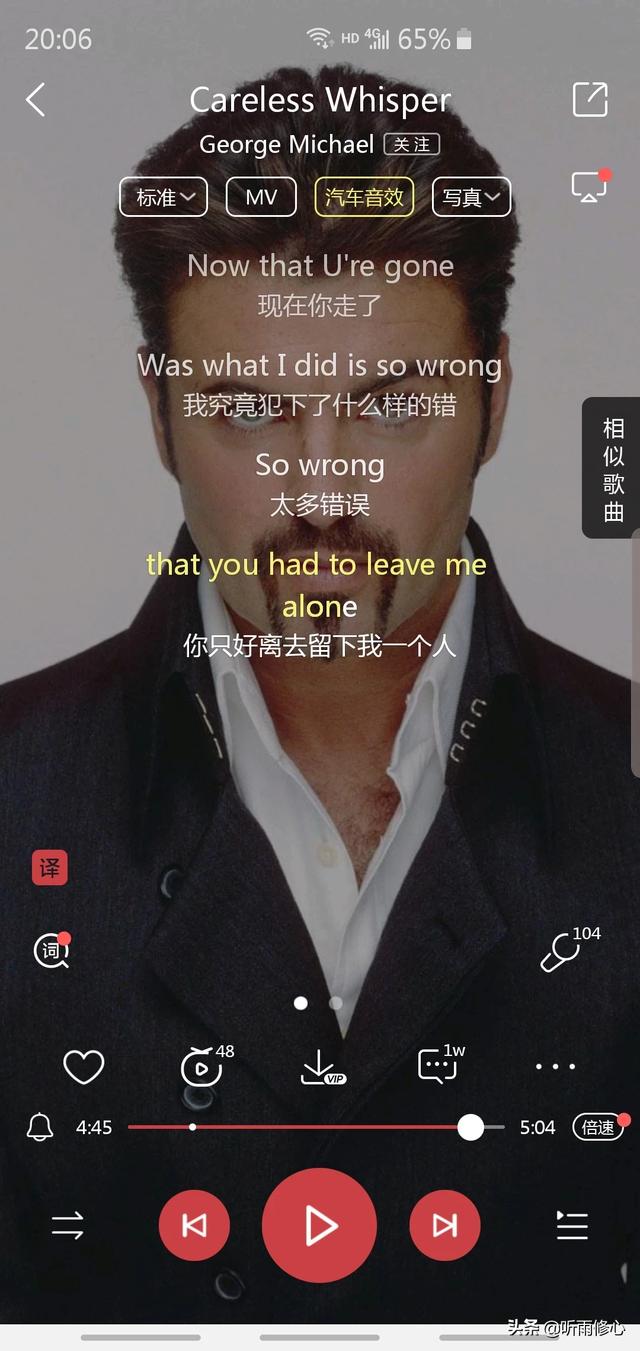Follow George Michael with 关注 button
The image size is (640, 1351).
411,145
